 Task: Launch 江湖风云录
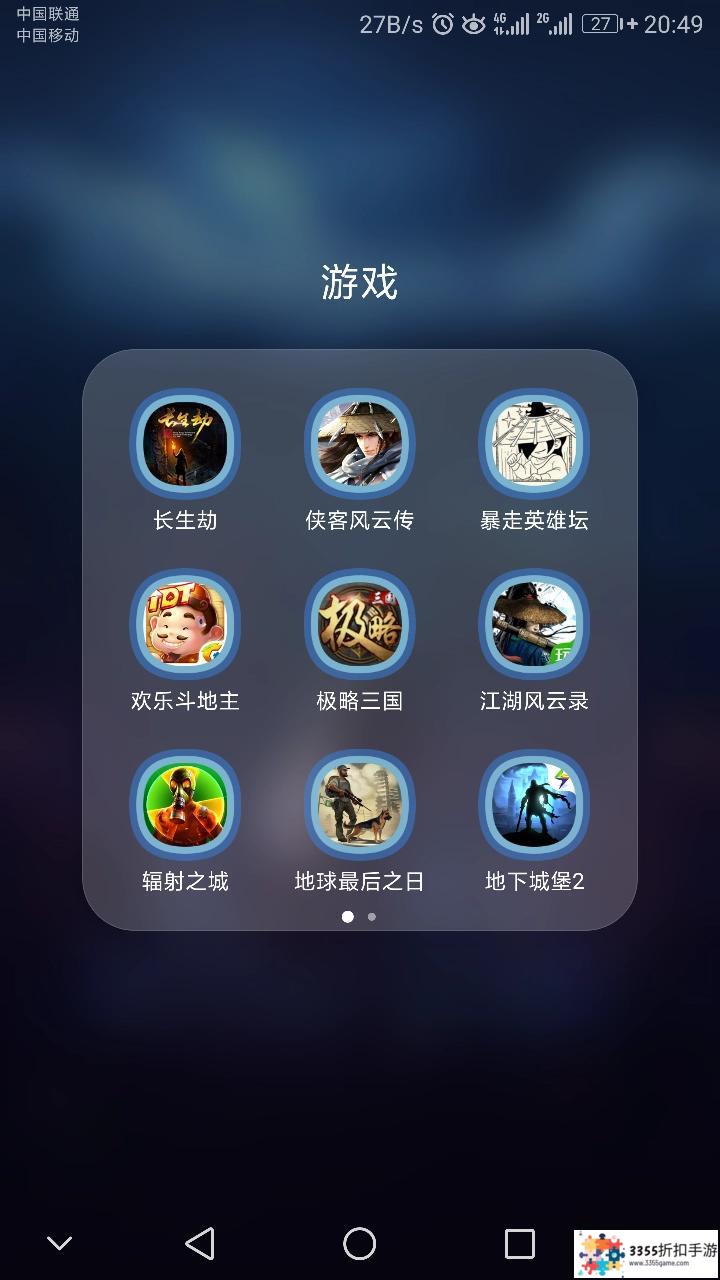pos(534,624)
